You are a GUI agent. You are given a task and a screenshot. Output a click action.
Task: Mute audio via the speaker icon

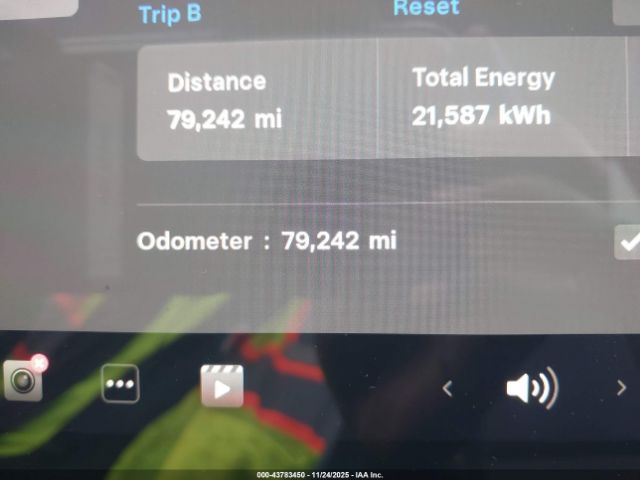click(x=530, y=388)
